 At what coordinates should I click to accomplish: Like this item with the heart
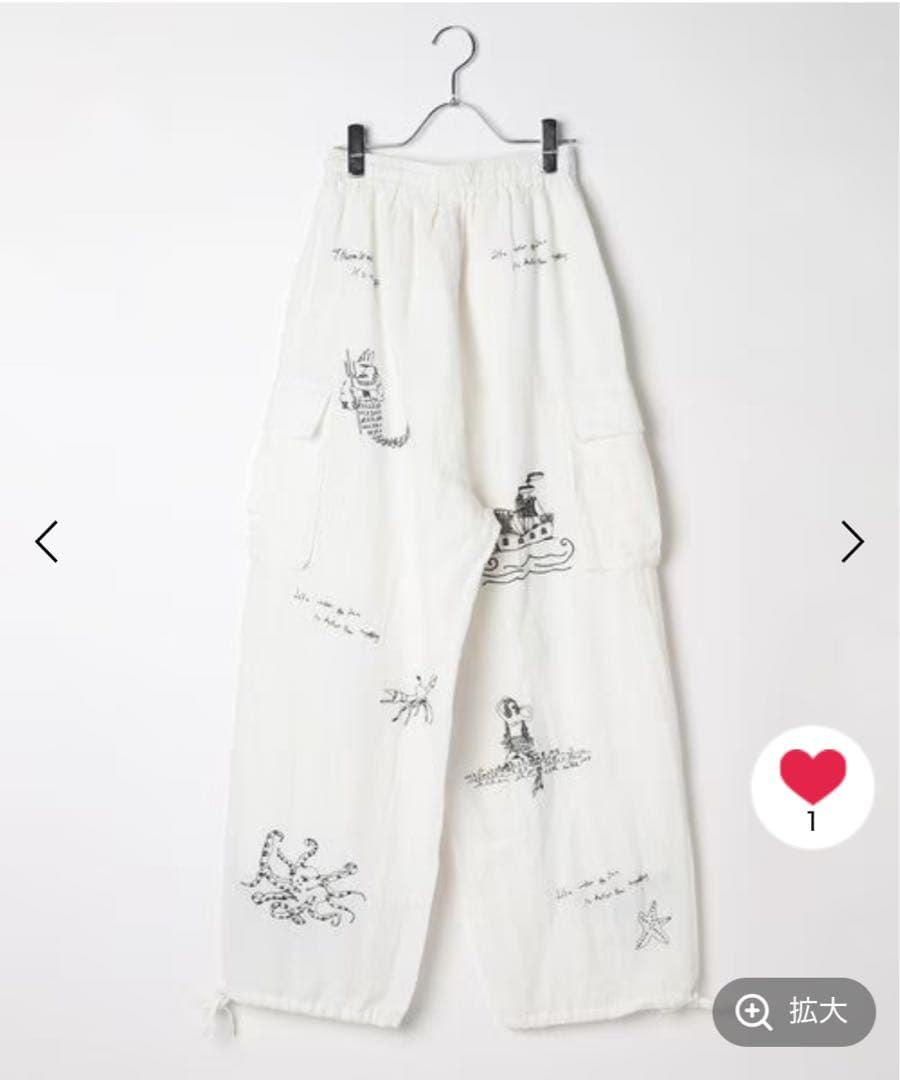pyautogui.click(x=812, y=778)
